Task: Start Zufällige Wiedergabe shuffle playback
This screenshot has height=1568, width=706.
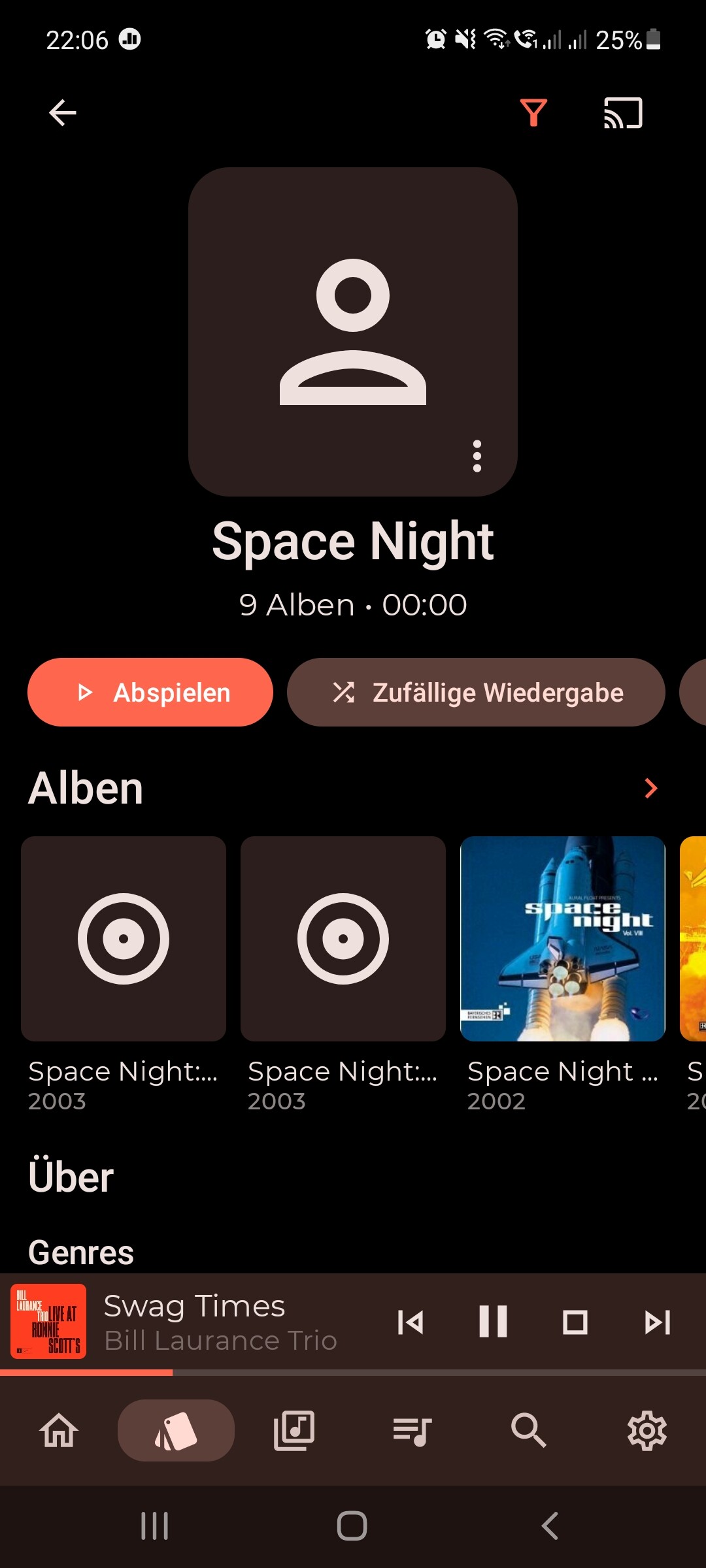Action: 476,693
